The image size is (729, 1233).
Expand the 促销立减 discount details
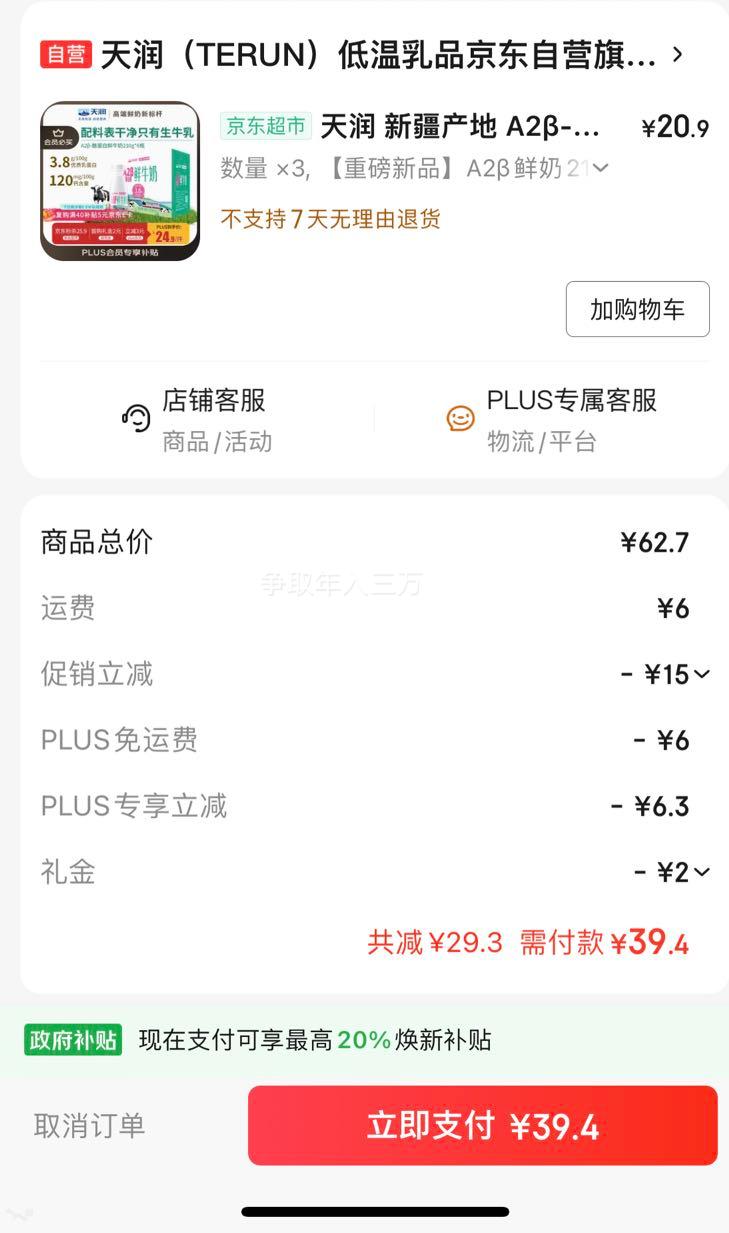point(698,674)
